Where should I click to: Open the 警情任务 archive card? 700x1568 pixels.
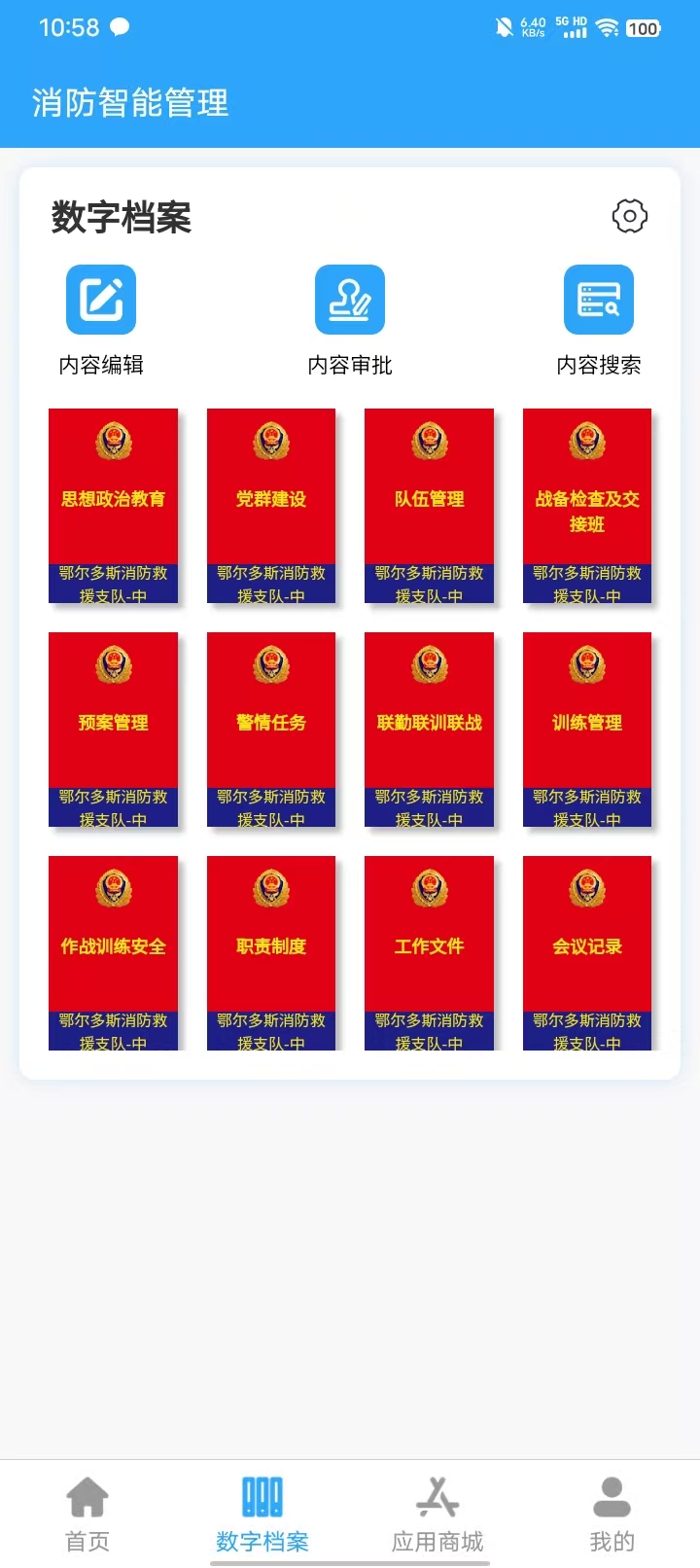271,730
